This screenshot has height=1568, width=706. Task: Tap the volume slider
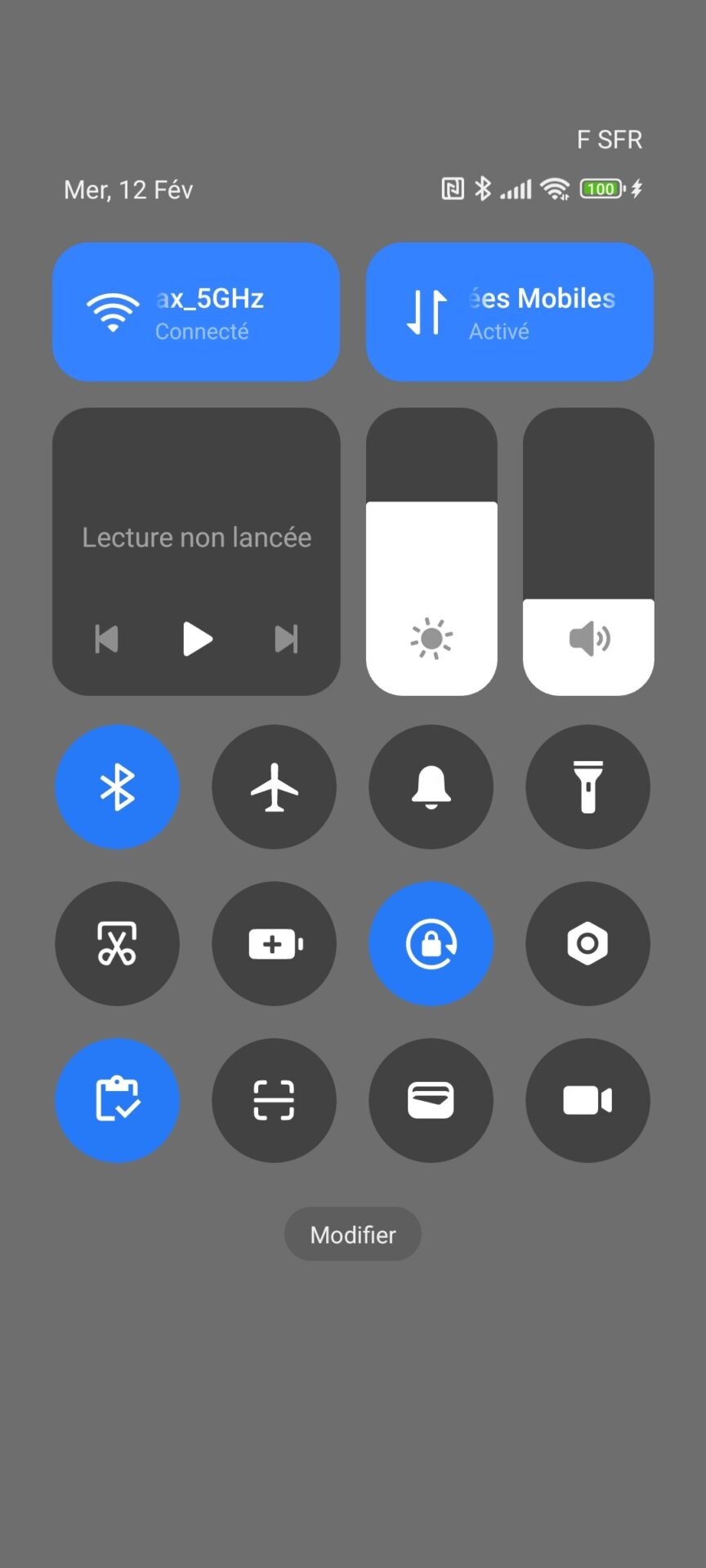tap(588, 552)
